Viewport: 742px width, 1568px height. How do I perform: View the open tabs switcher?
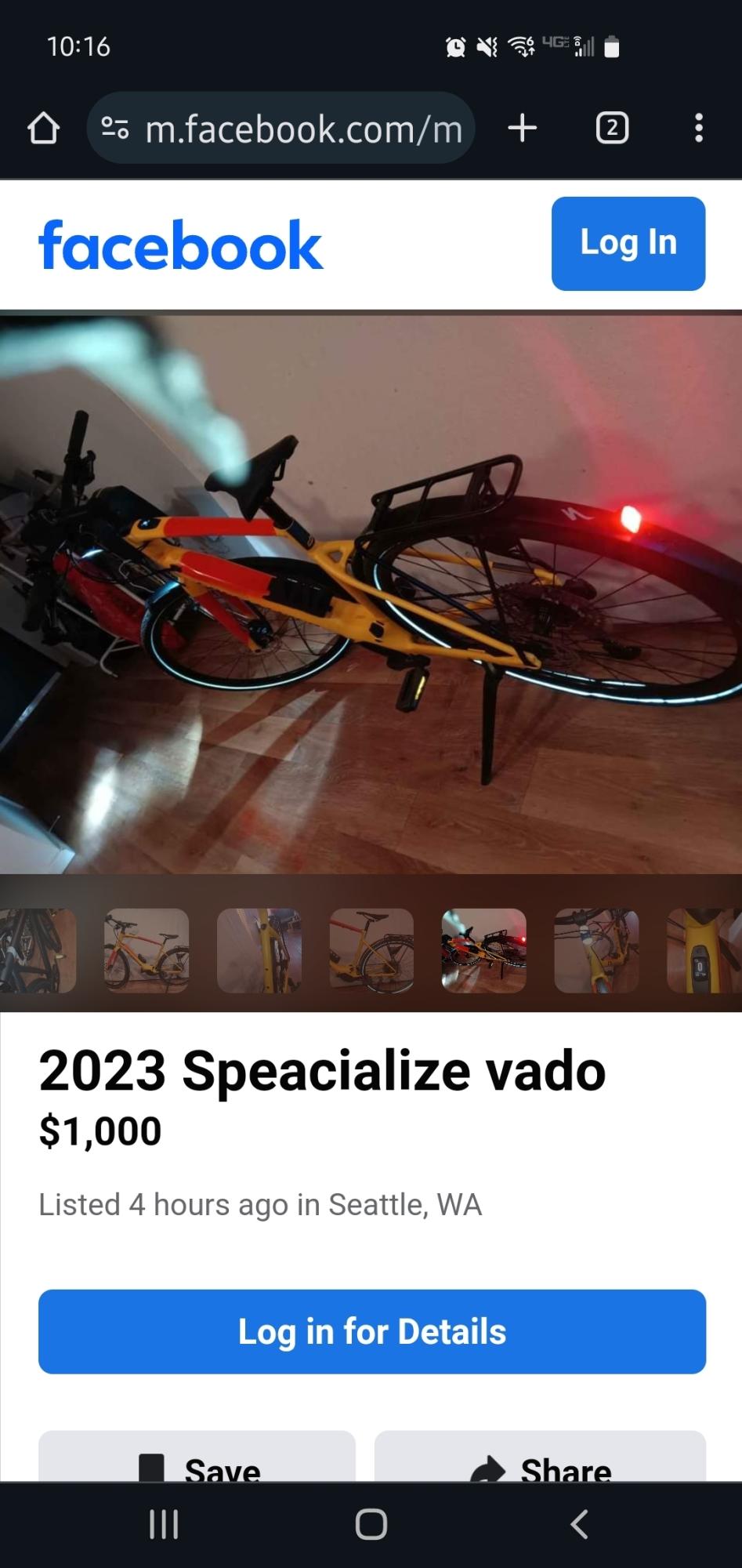point(612,128)
